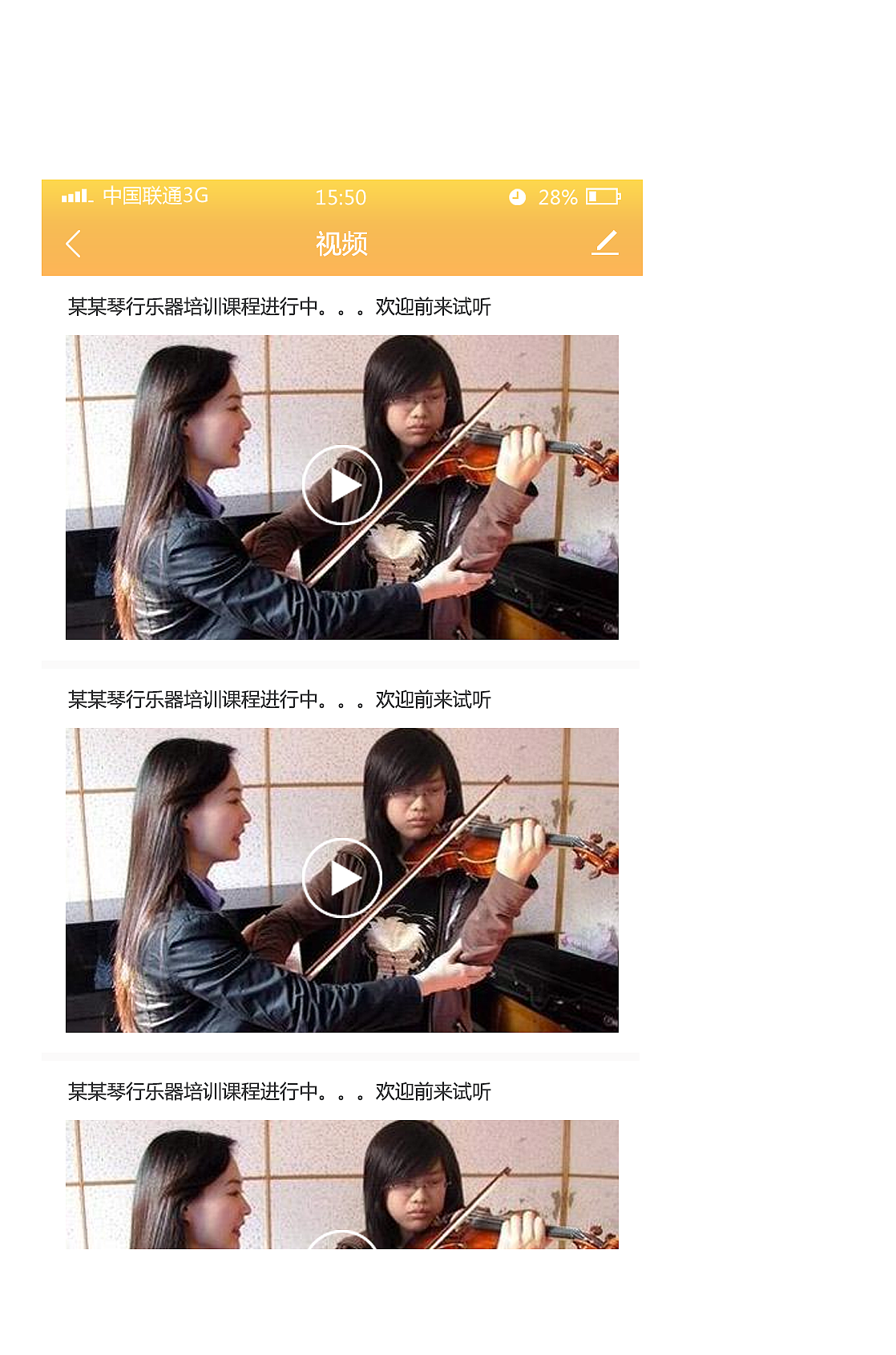Play the first video in the list
This screenshot has height=1355, width=896.
(x=342, y=485)
